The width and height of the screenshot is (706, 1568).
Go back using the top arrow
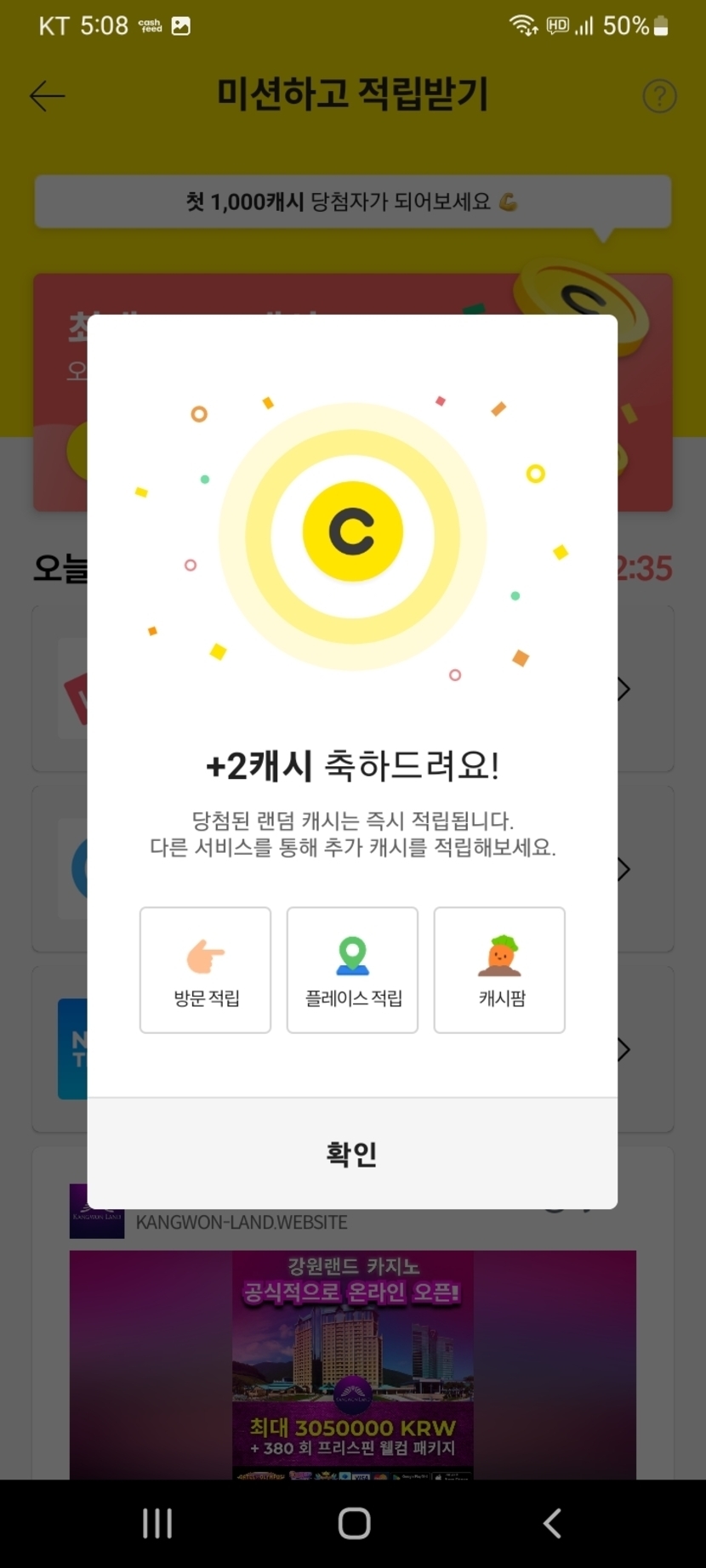[x=48, y=96]
